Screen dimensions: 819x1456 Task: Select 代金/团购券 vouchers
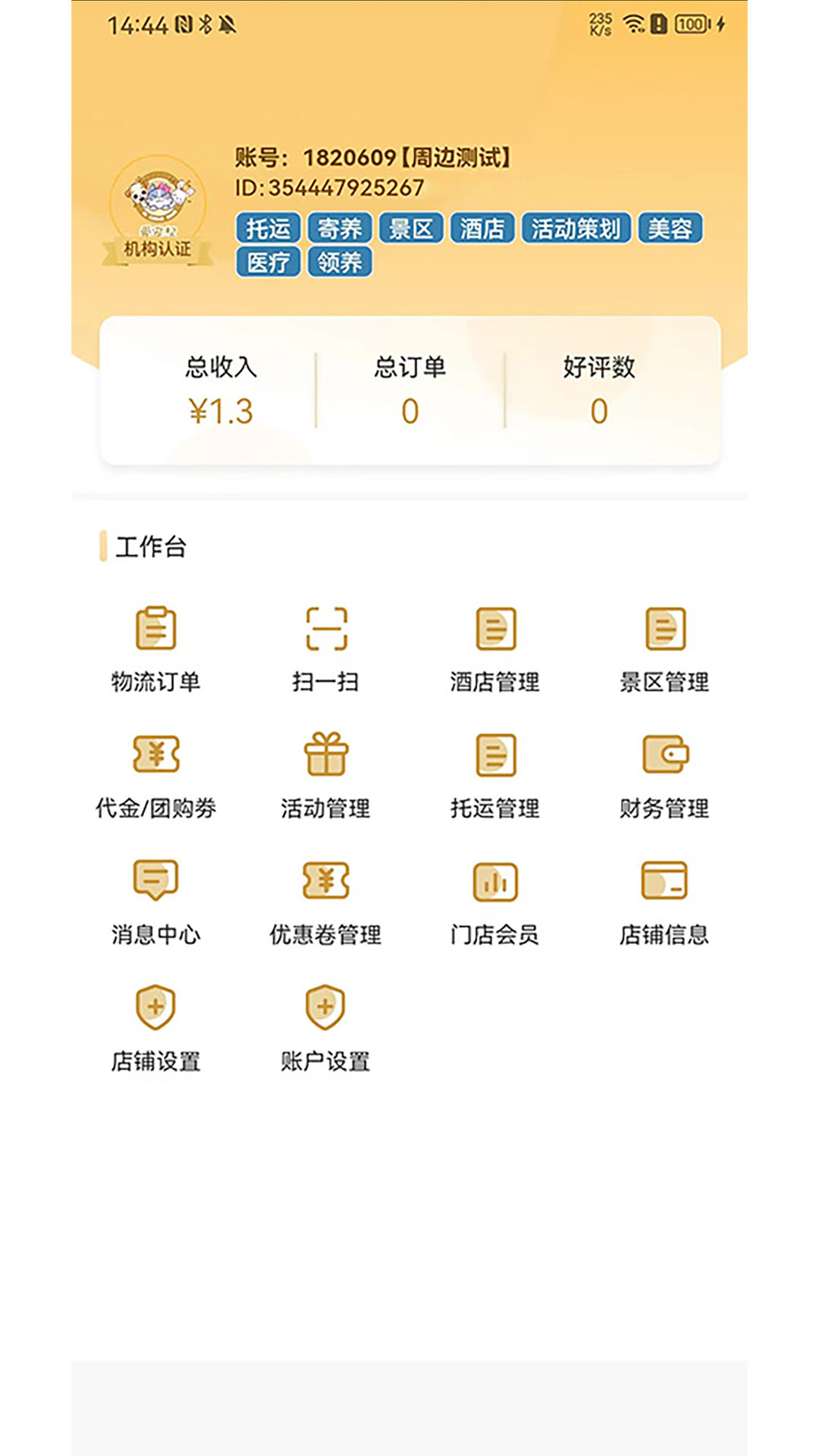(x=155, y=773)
